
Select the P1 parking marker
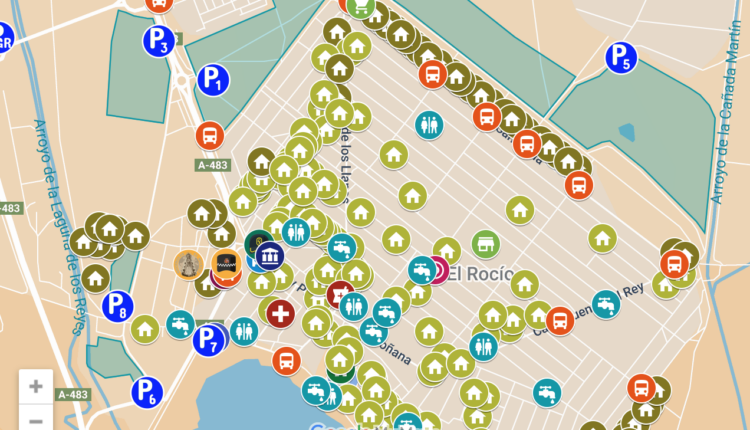[213, 80]
